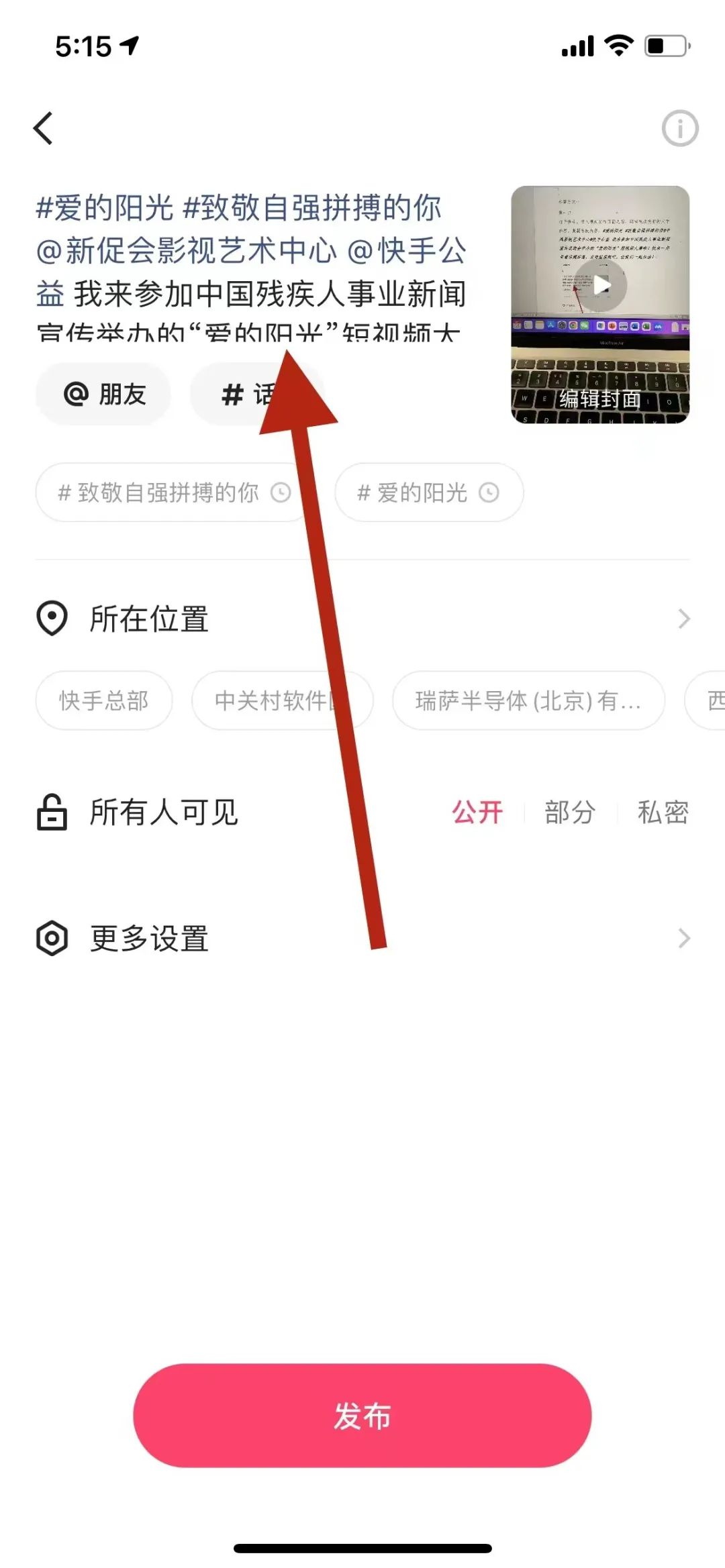The height and width of the screenshot is (1568, 725).
Task: Open 编辑封面 on the video thumbnail
Action: [x=599, y=399]
